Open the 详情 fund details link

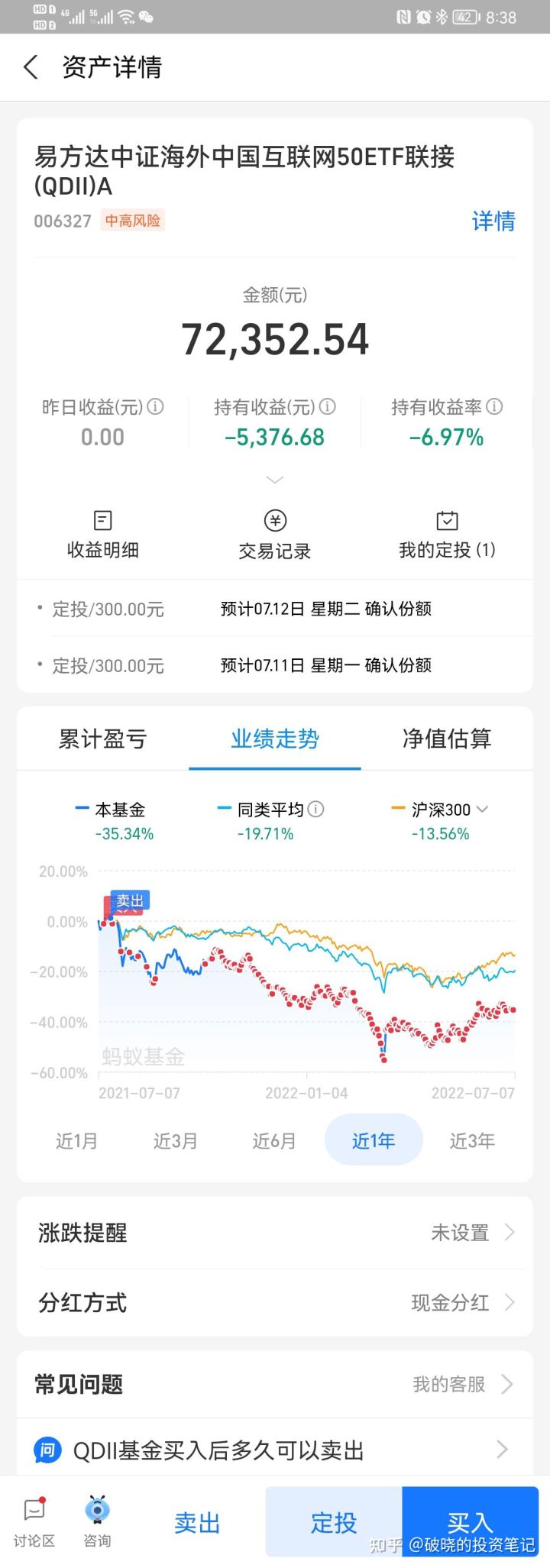tap(493, 221)
